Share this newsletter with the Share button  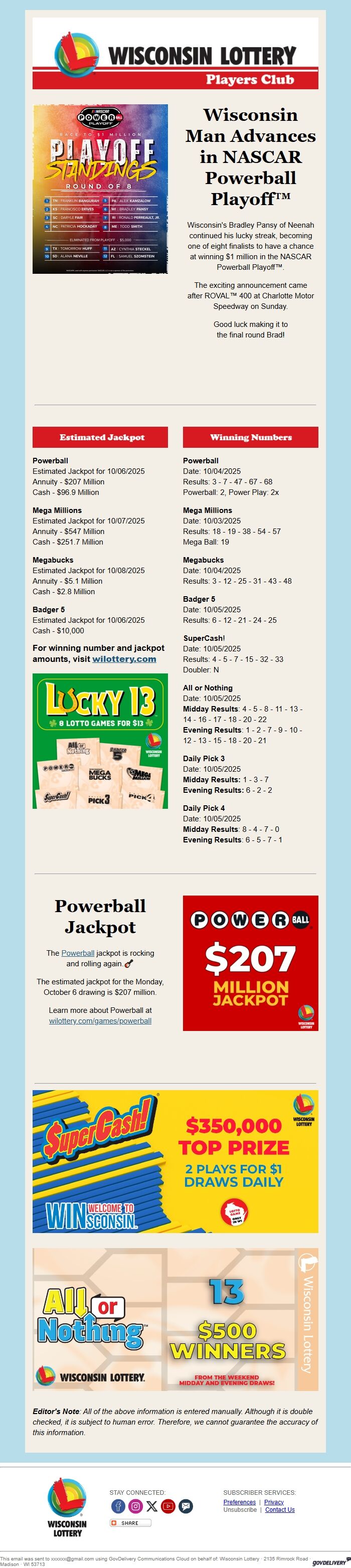click(x=130, y=1523)
